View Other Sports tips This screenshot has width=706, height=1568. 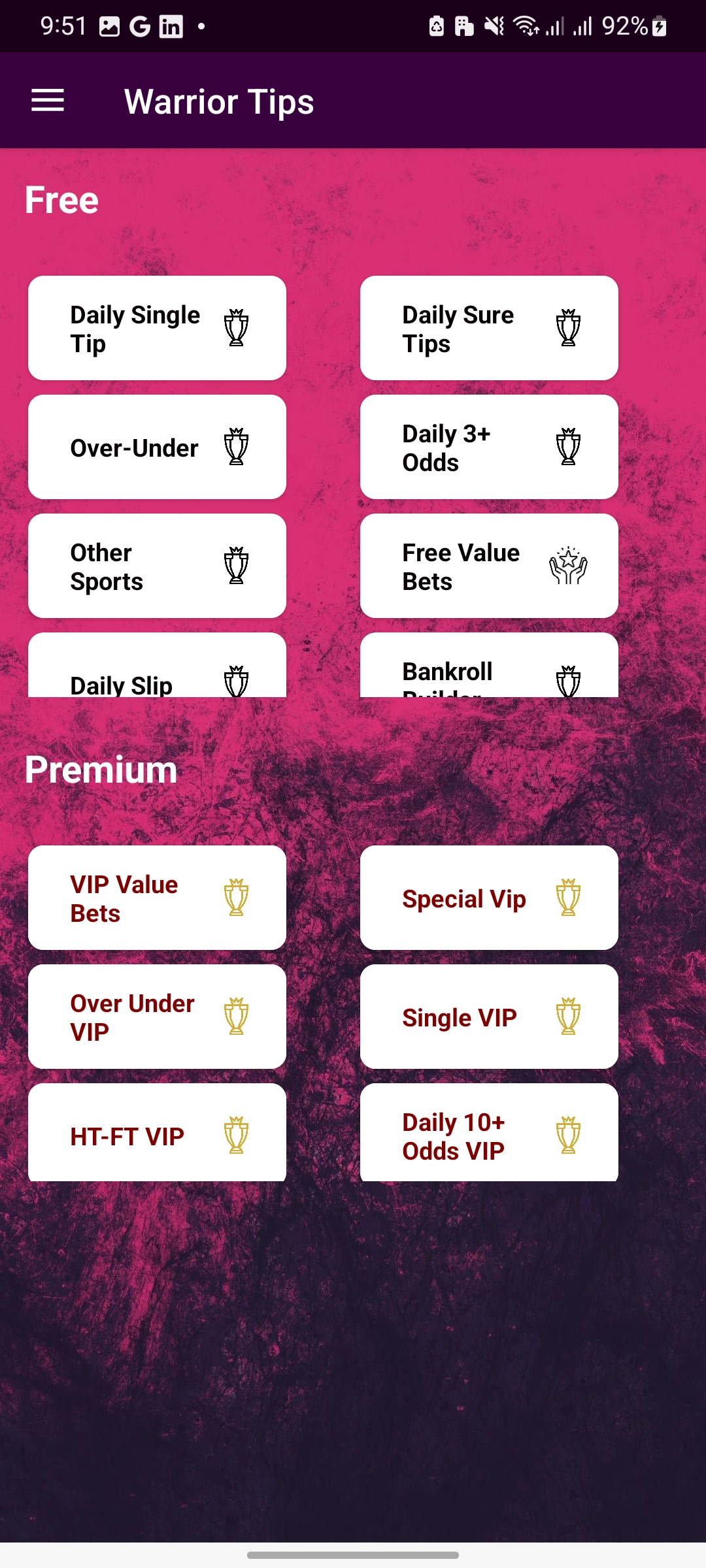pyautogui.click(x=157, y=566)
